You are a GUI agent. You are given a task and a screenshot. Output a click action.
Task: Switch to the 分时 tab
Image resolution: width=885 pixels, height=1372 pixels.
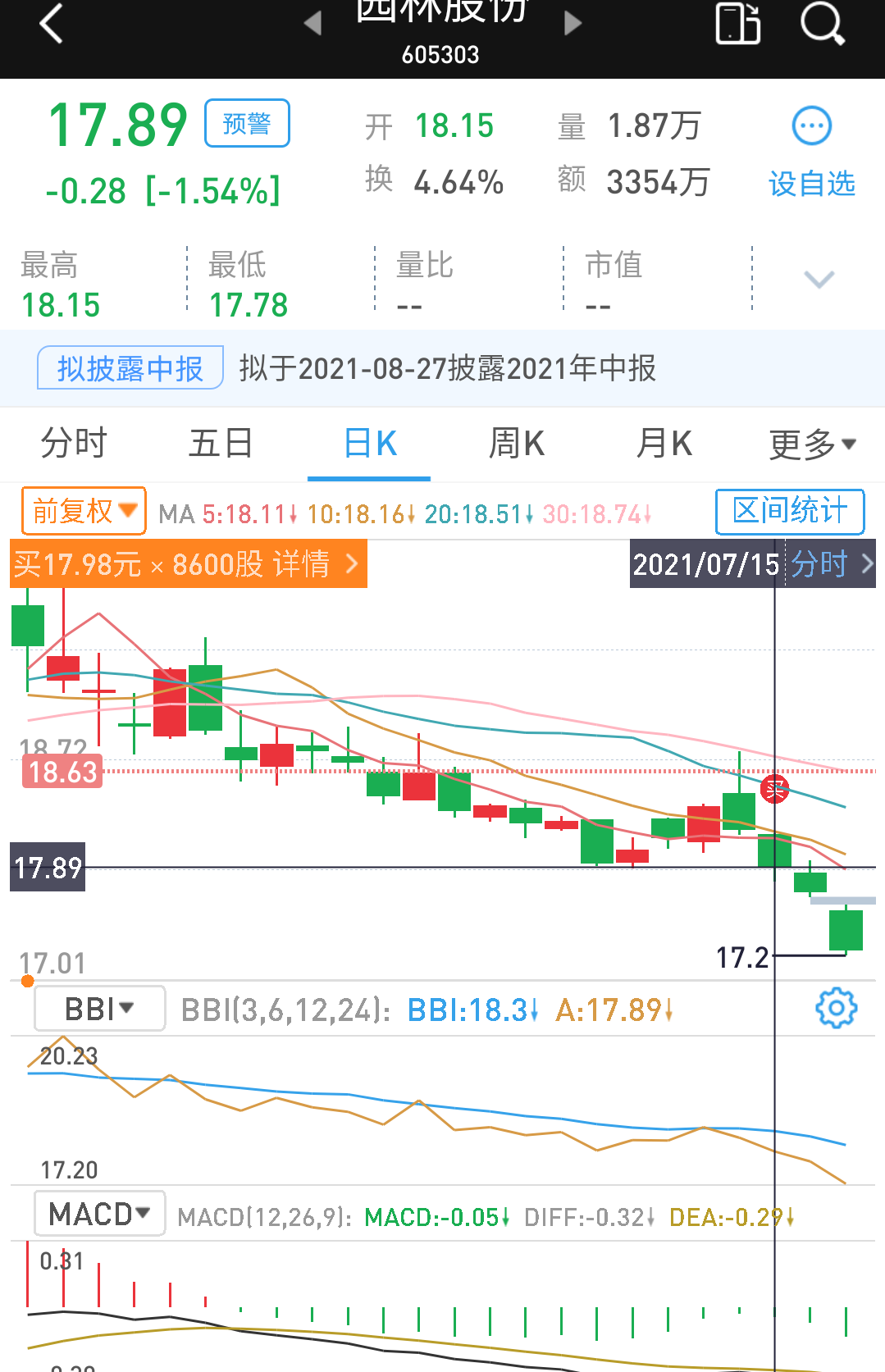[x=72, y=443]
